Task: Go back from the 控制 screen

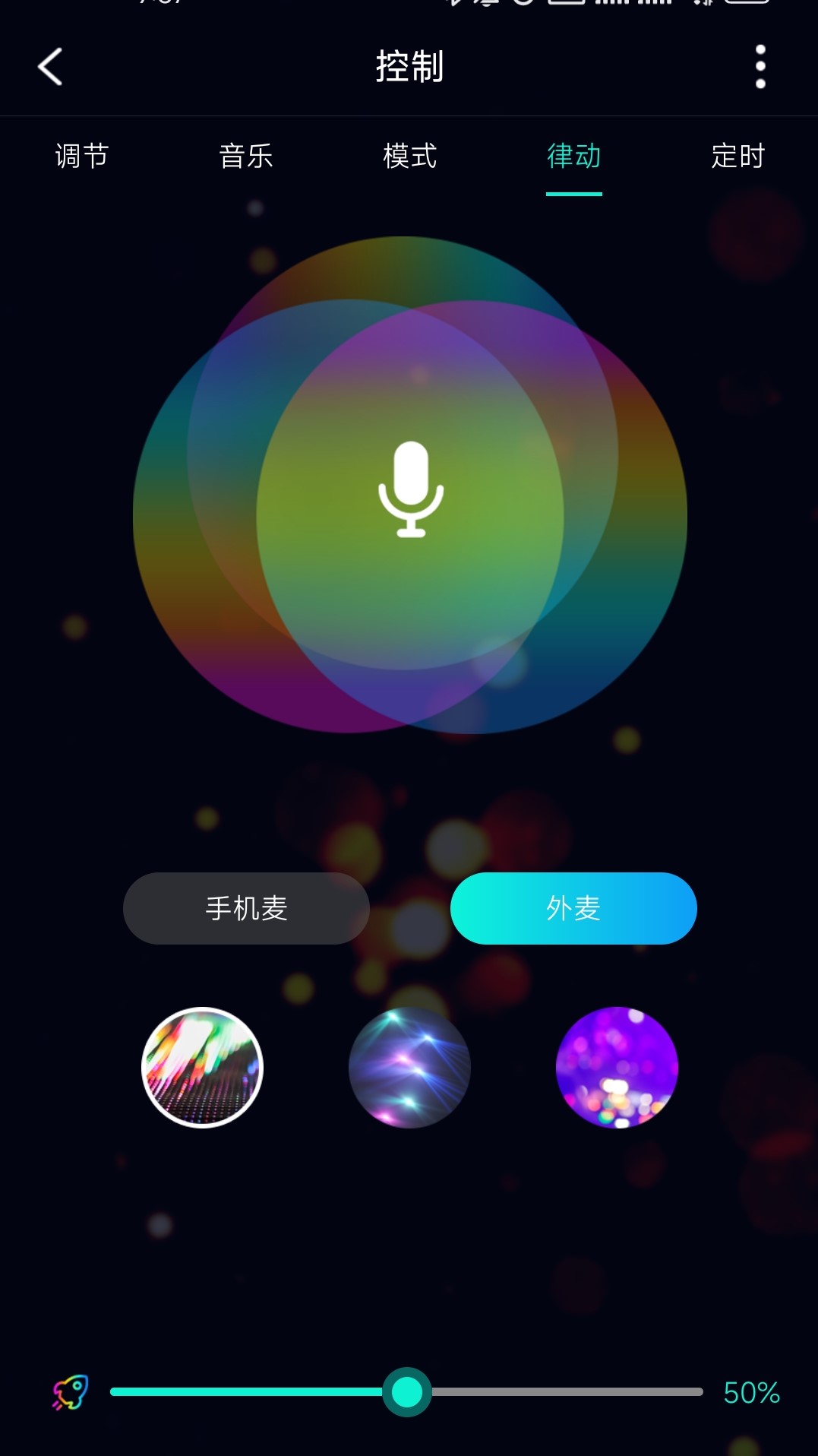Action: click(x=50, y=67)
